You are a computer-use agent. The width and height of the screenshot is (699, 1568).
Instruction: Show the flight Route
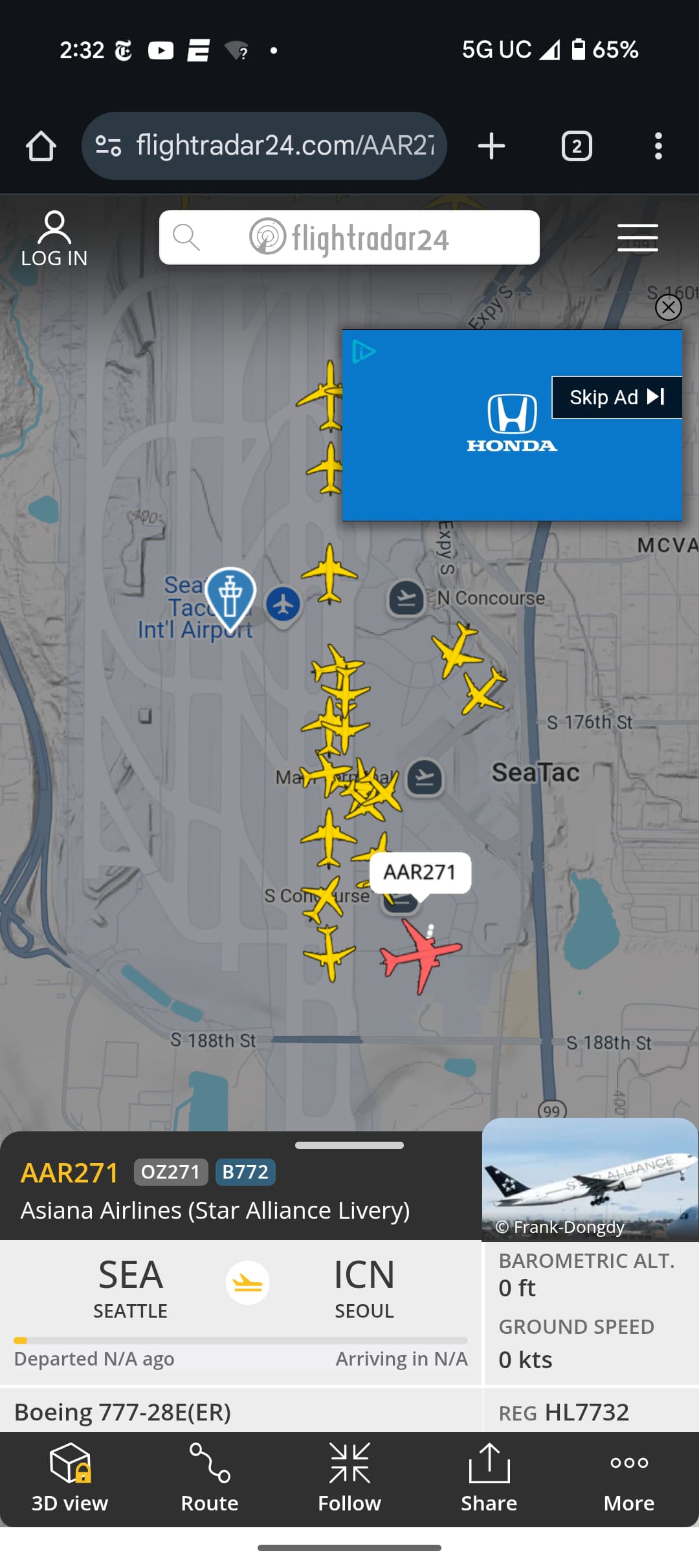click(x=210, y=1479)
